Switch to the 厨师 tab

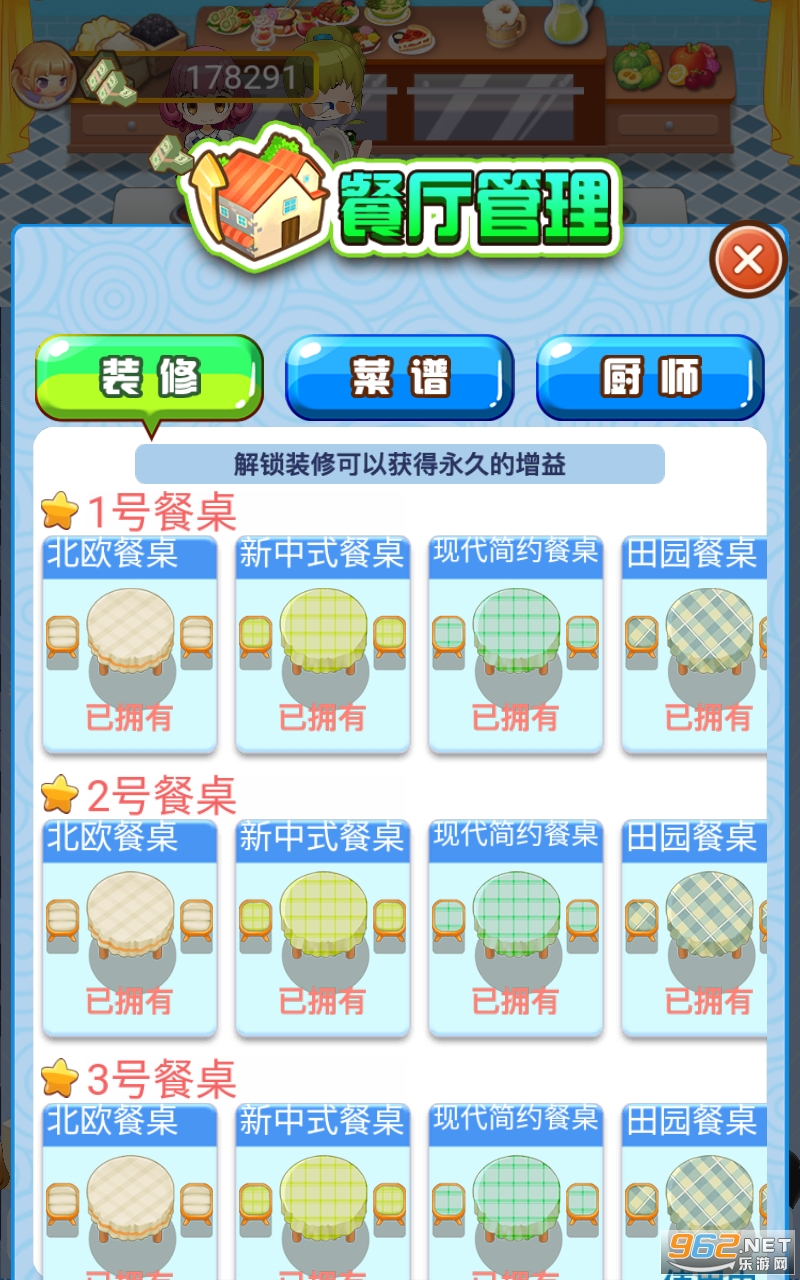(650, 378)
